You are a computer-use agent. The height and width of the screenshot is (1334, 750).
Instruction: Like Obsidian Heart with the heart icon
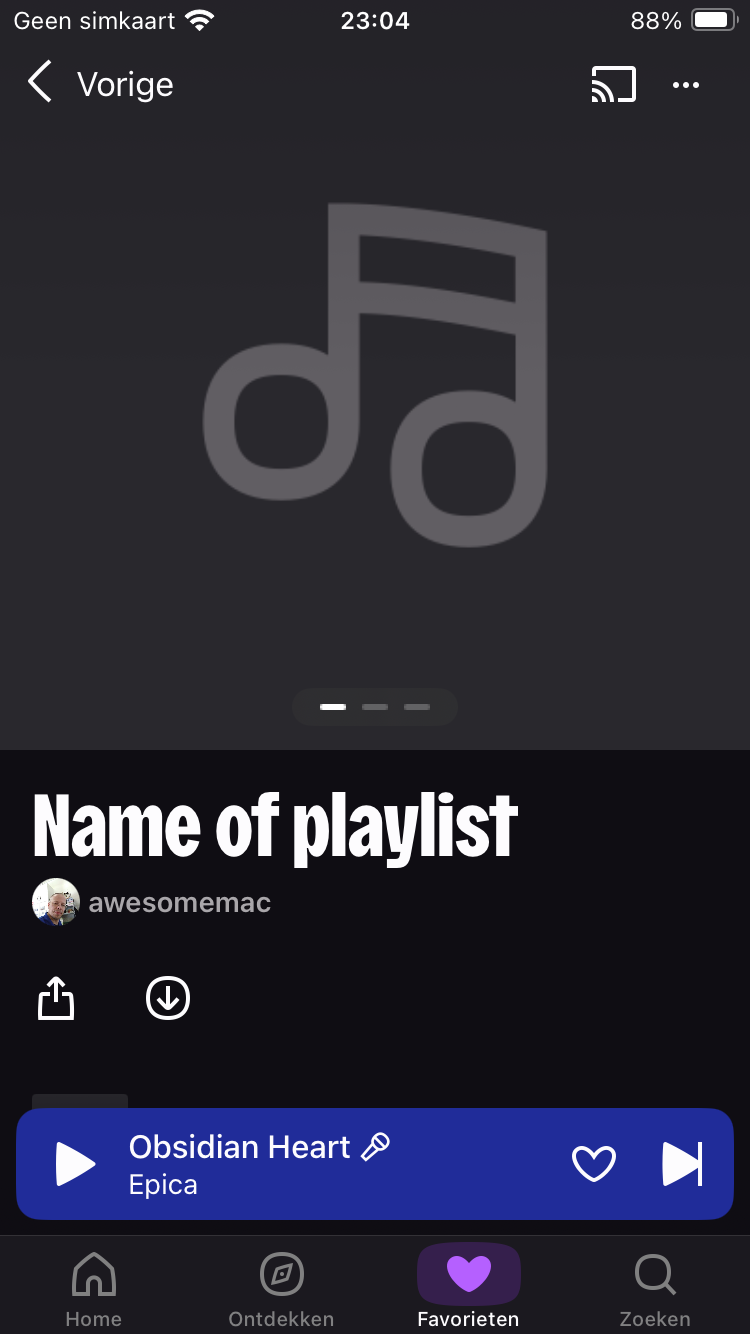click(x=593, y=1164)
